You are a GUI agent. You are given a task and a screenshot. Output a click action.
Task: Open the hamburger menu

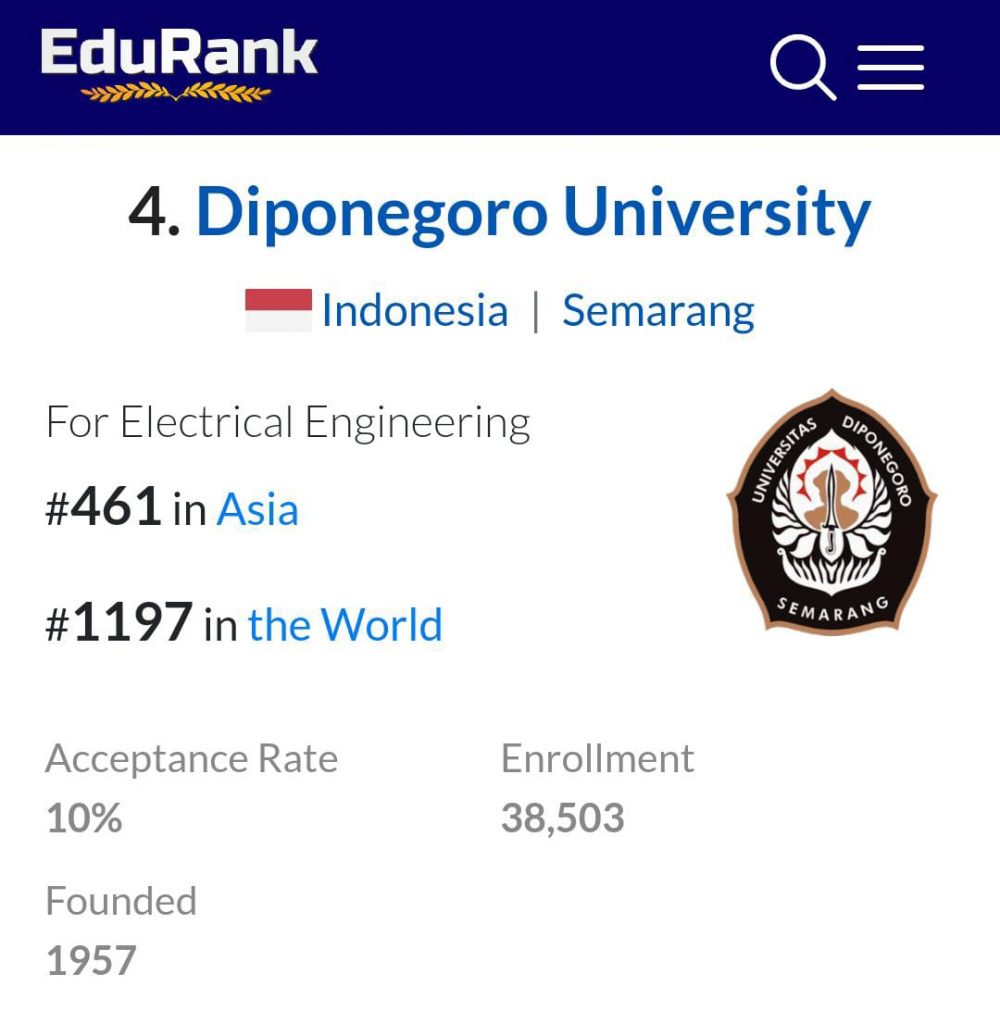890,68
